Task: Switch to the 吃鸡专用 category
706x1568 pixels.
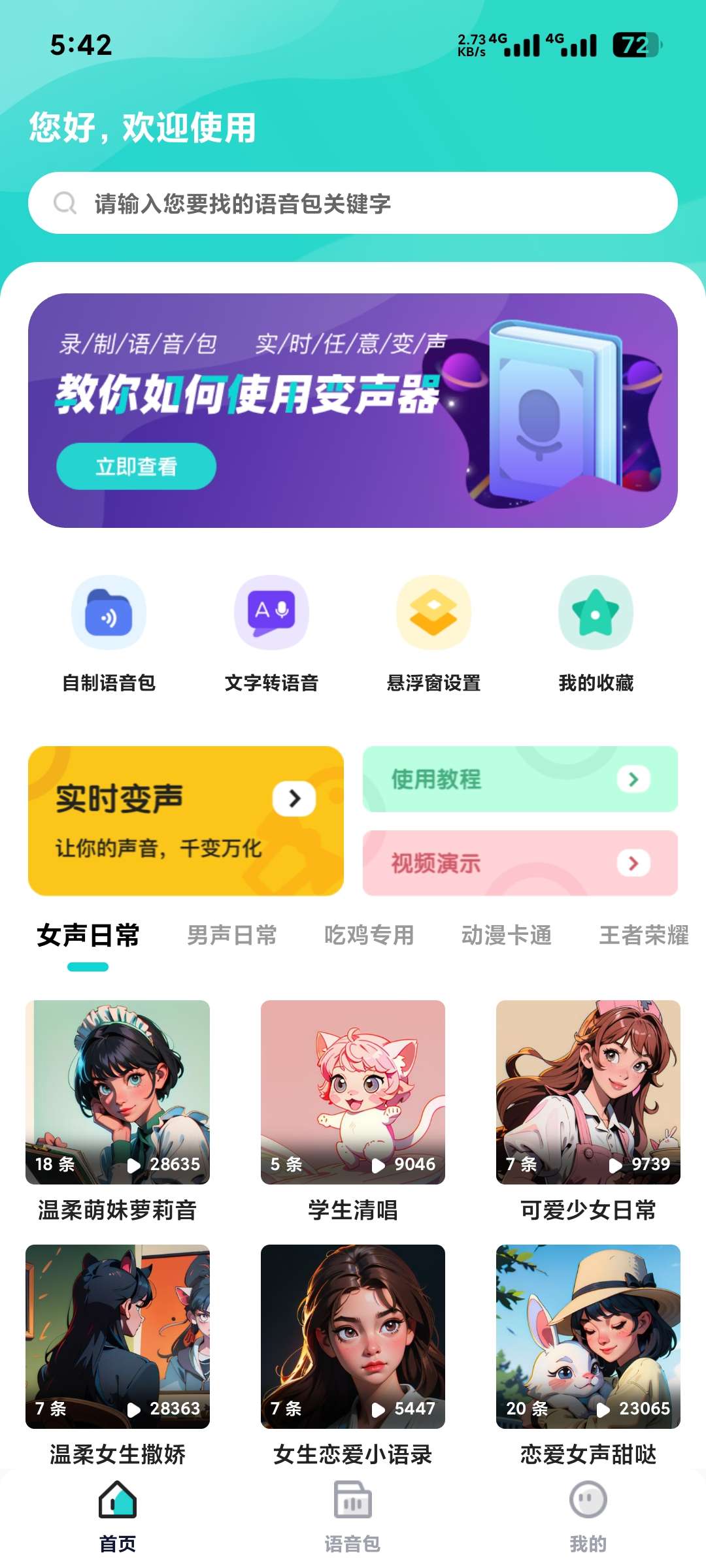Action: pyautogui.click(x=369, y=936)
